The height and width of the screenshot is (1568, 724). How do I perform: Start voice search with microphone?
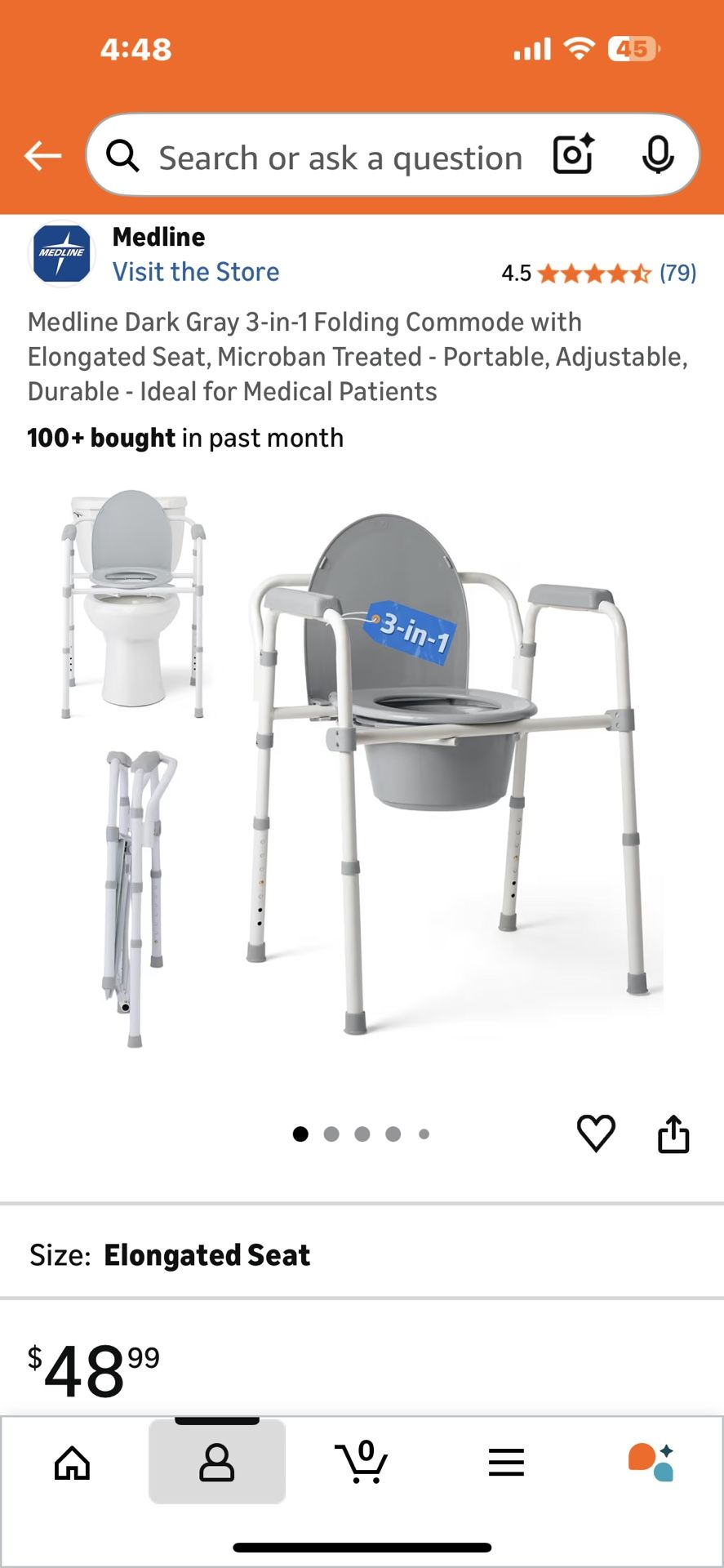[x=657, y=154]
